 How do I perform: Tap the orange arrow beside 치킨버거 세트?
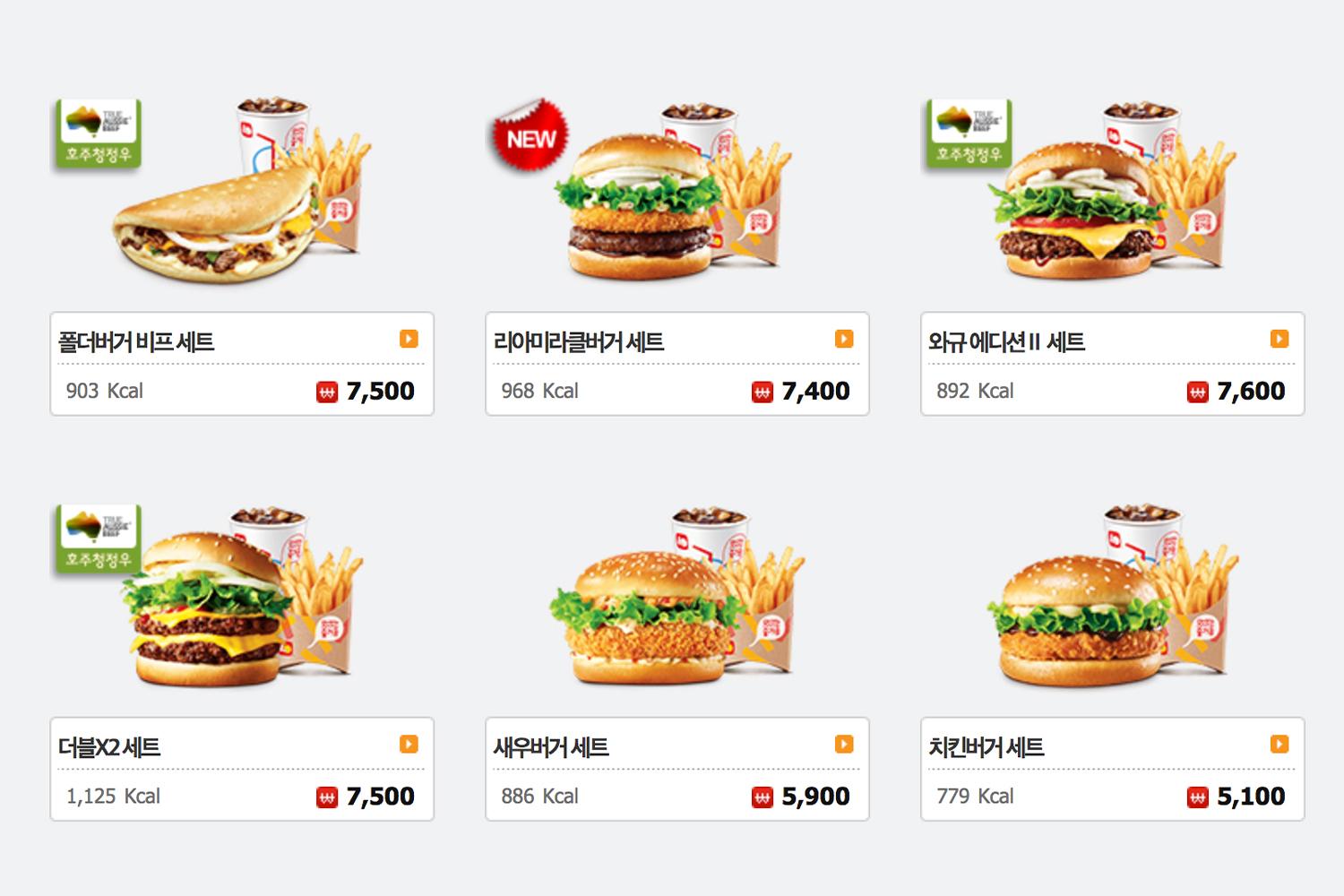click(1279, 744)
